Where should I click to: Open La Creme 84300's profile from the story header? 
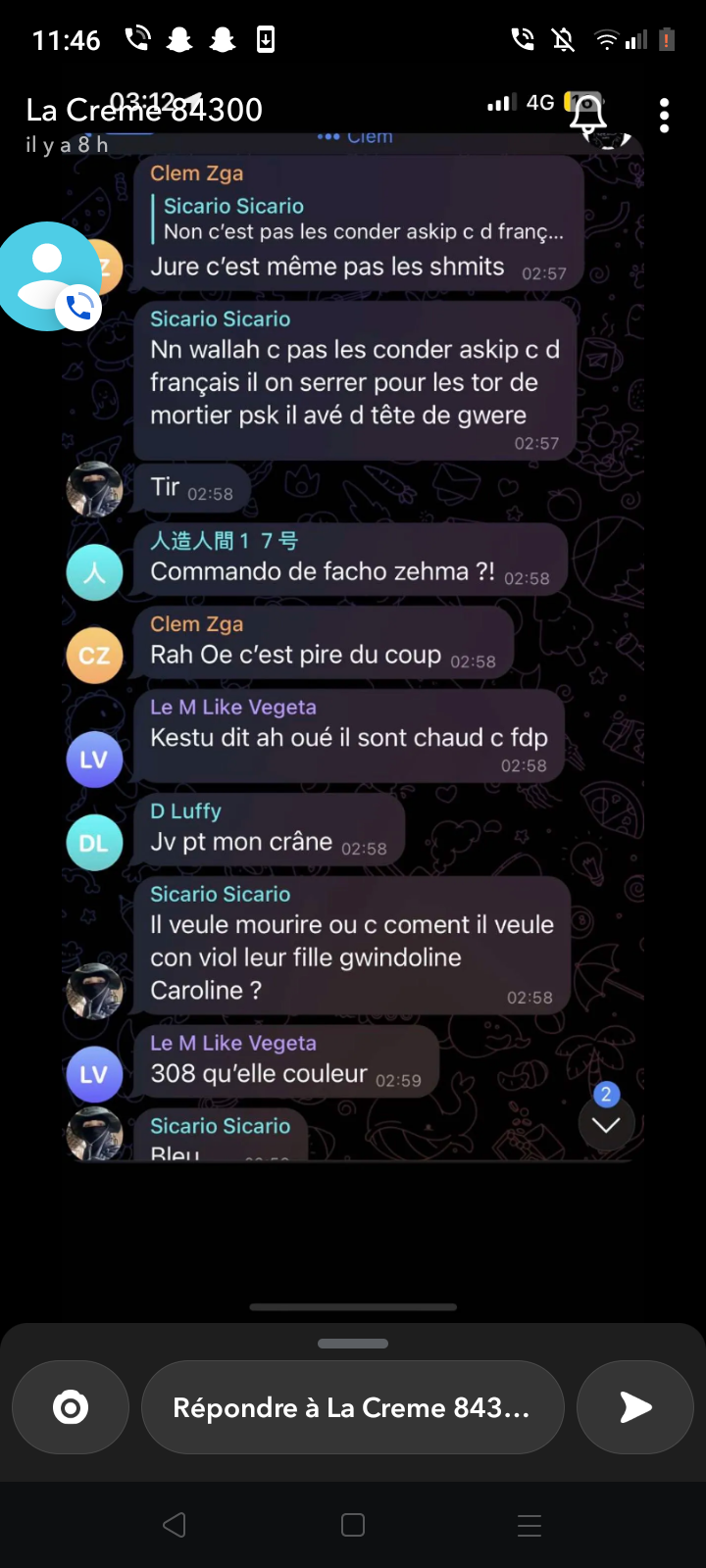[144, 110]
